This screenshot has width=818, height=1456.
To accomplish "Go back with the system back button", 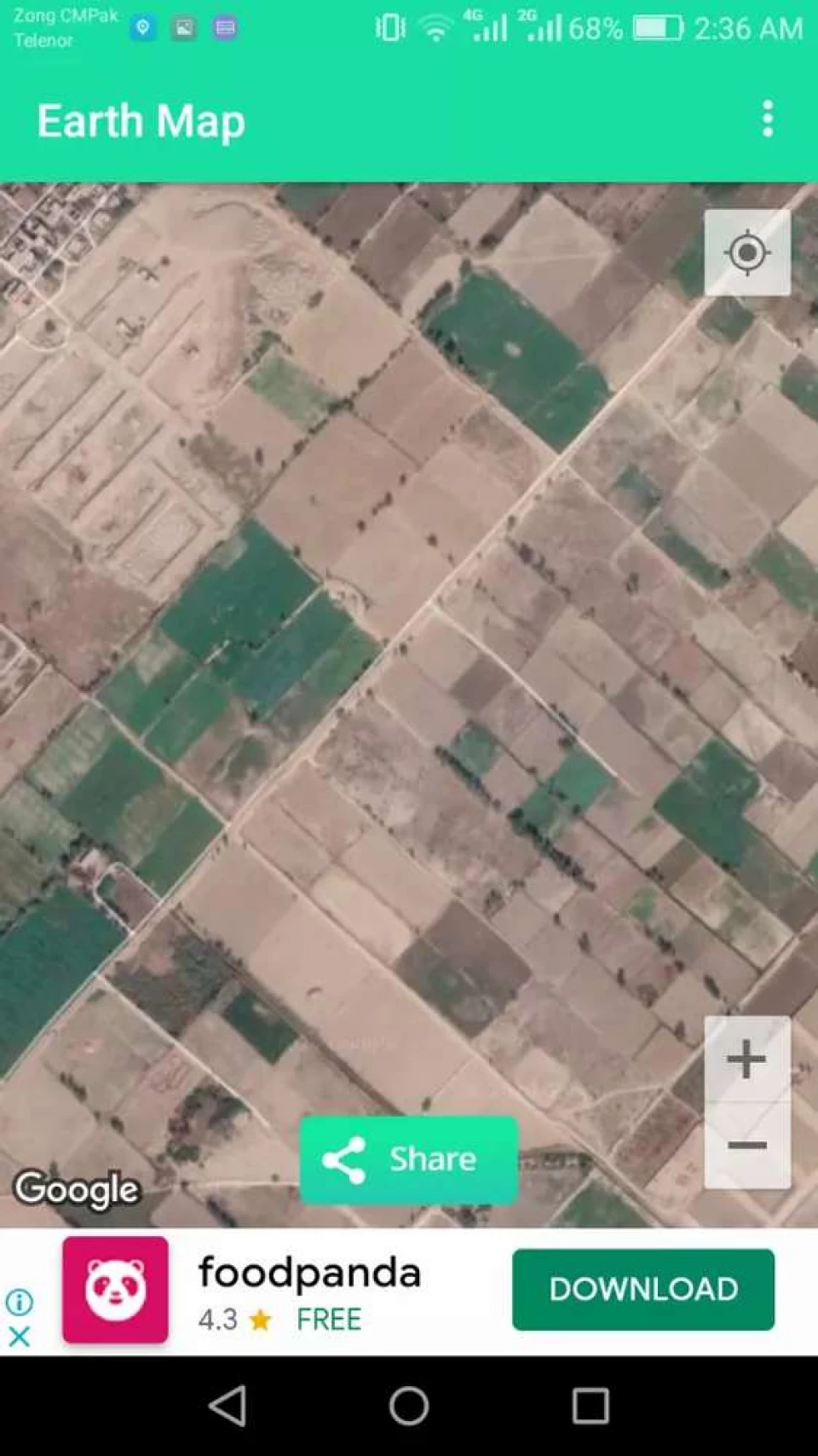I will click(228, 1406).
